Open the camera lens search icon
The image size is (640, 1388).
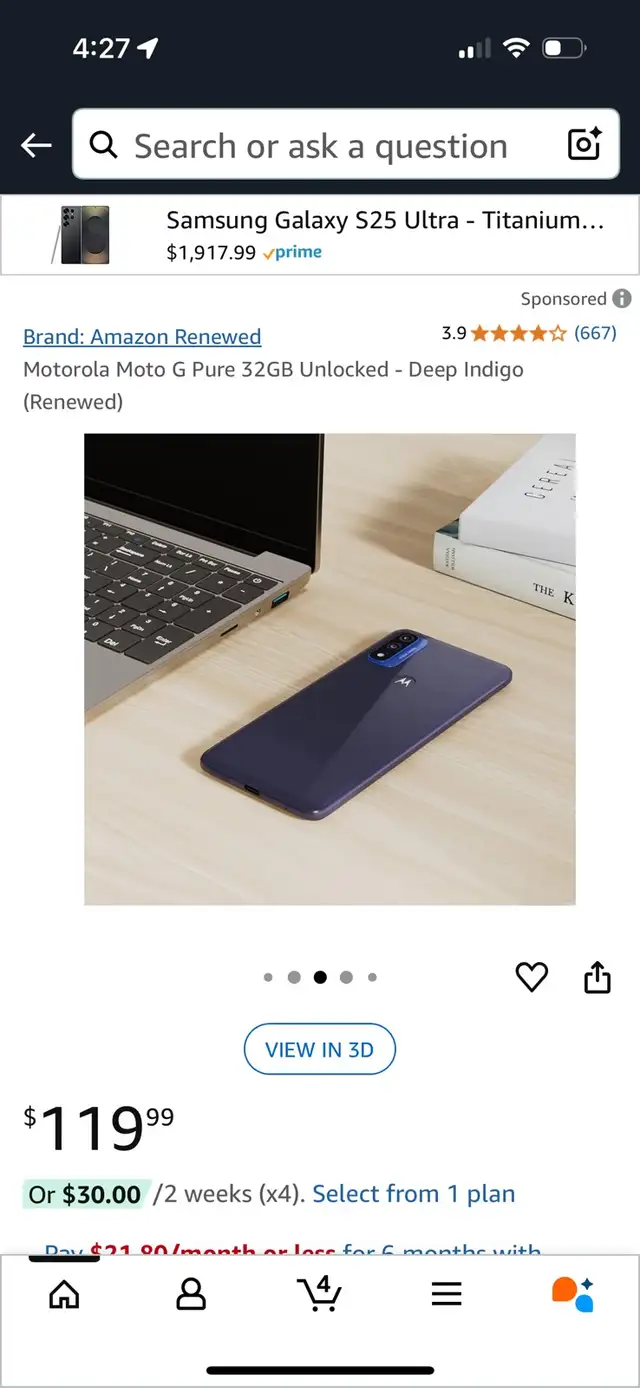[584, 145]
